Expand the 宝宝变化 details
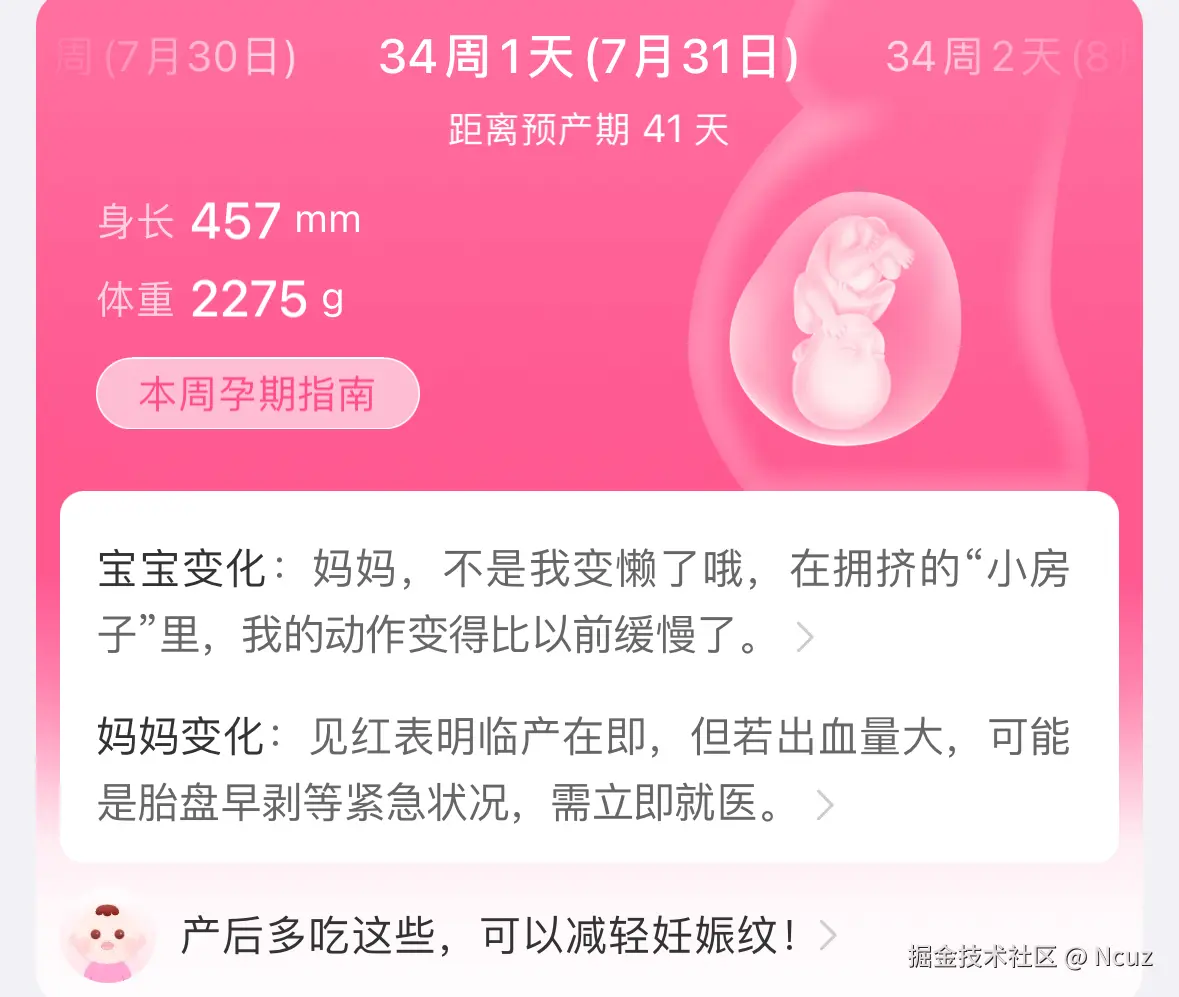The image size is (1179, 997). click(x=583, y=602)
